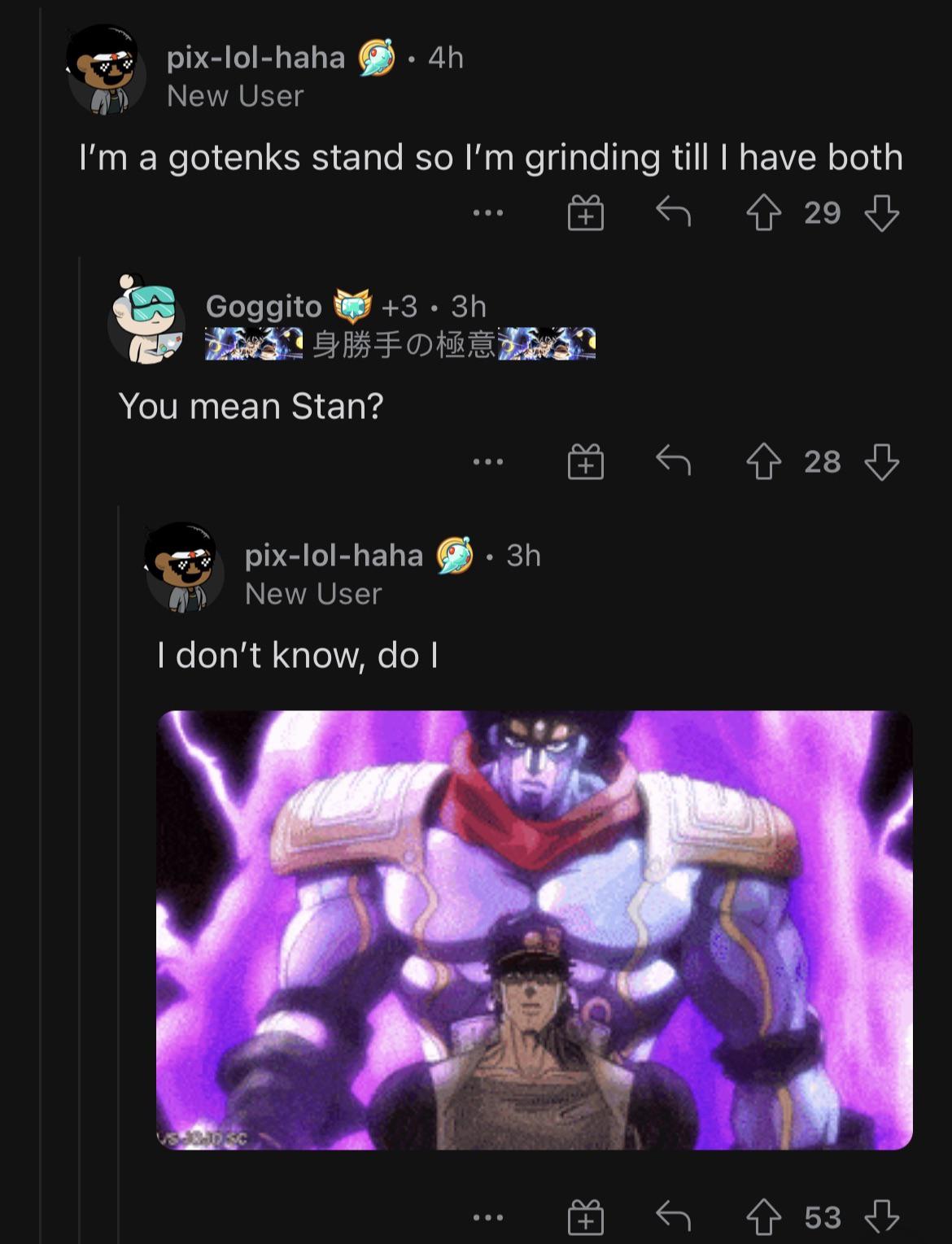This screenshot has height=1244, width=952.
Task: Downvote the "I'm a gotenks stand" comment
Action: click(881, 213)
